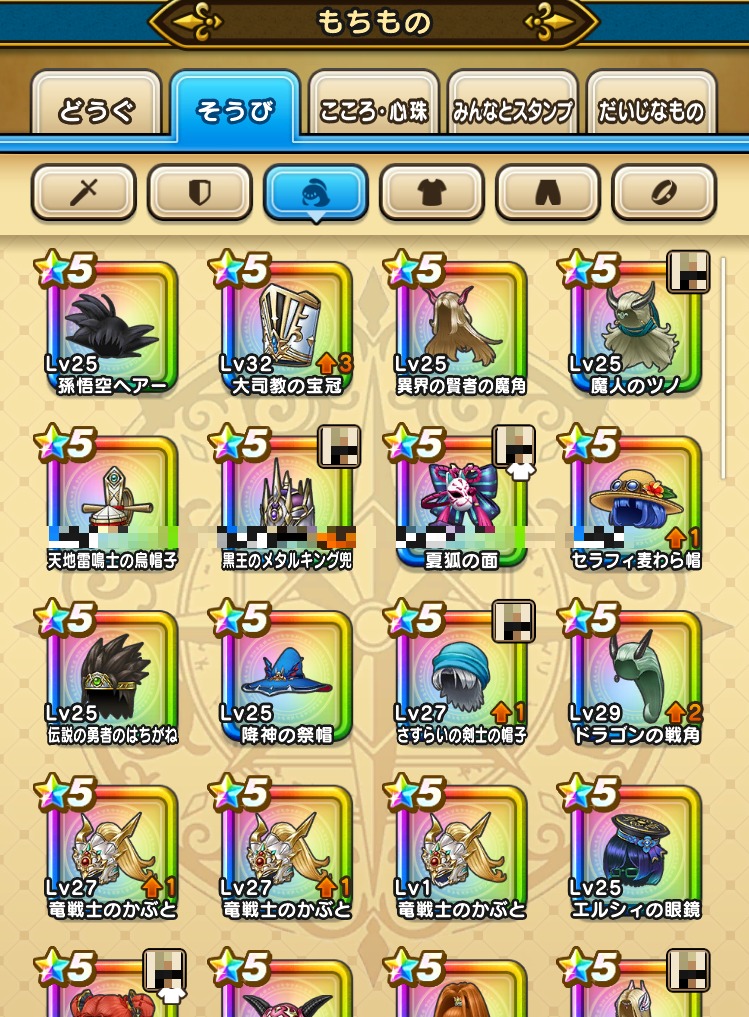Filter equipment by accessory ring icon

[664, 191]
